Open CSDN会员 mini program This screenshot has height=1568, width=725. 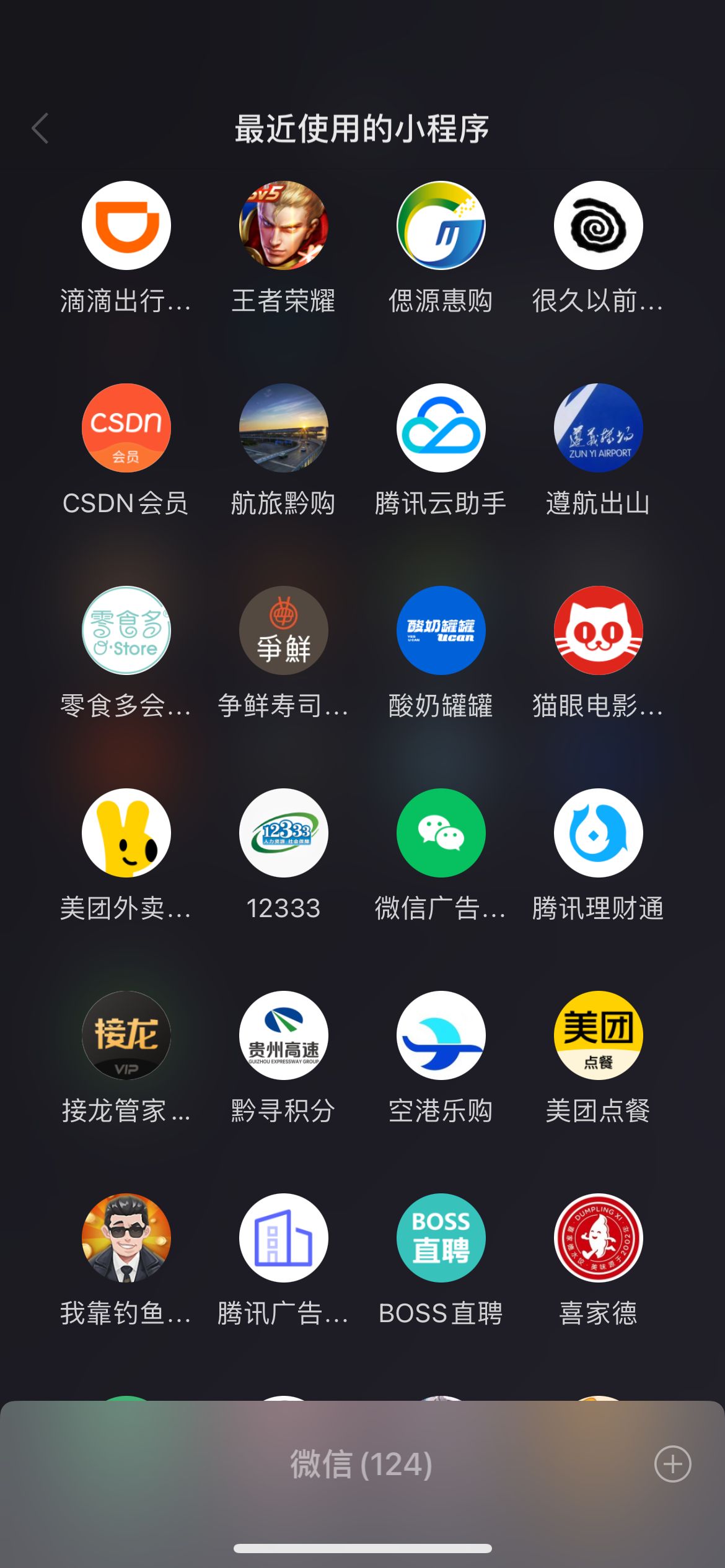(x=126, y=428)
